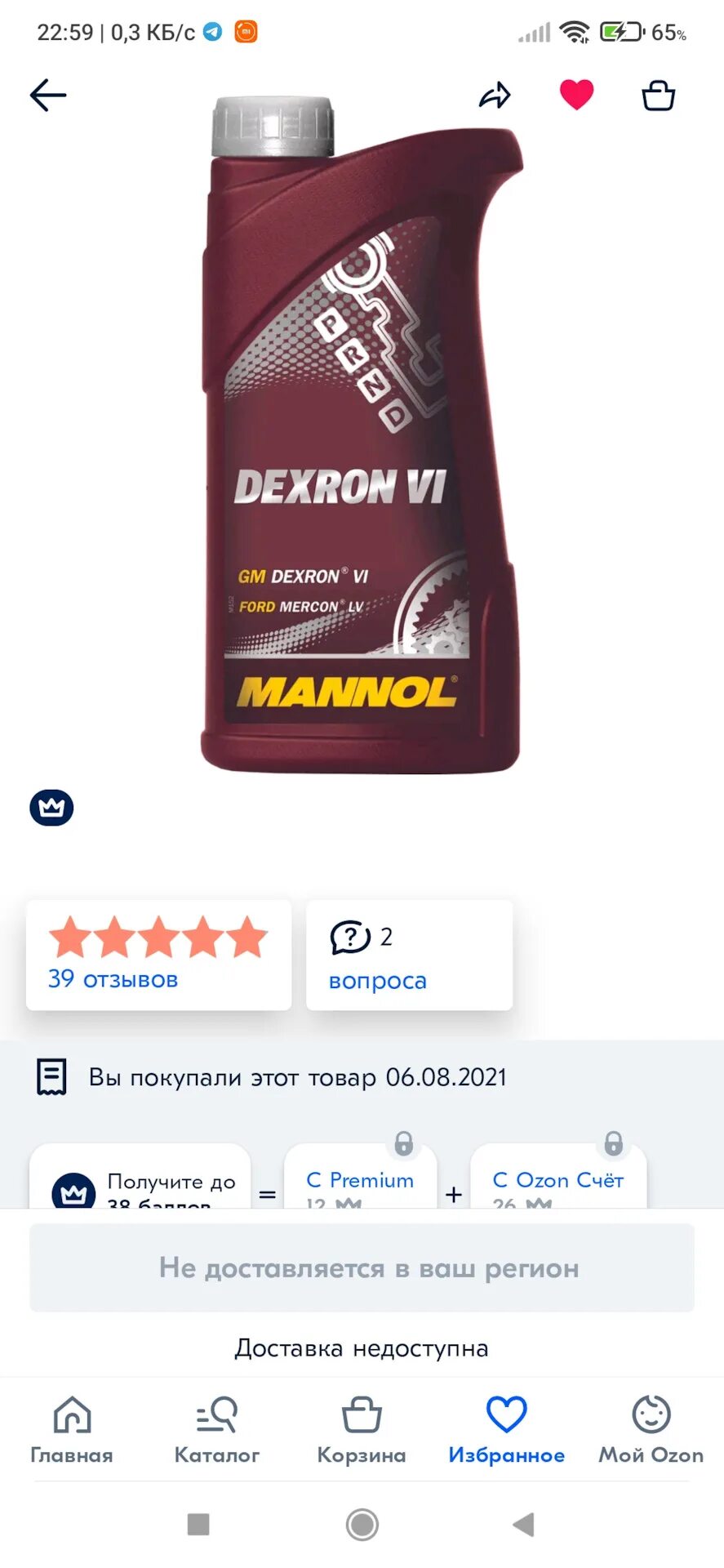Tap the Premium crown badge under image

(x=51, y=808)
